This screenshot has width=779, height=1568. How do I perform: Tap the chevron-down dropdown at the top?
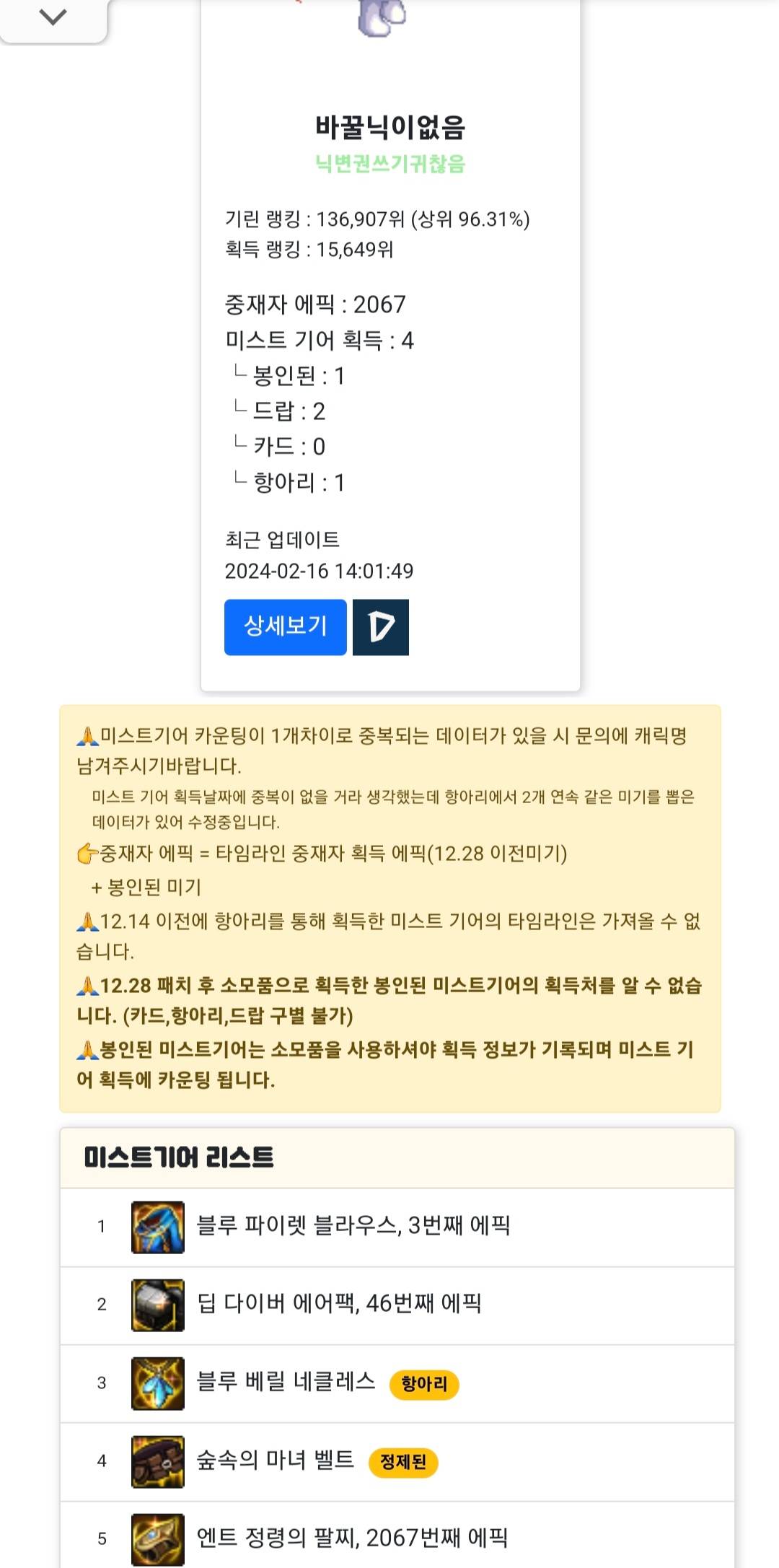(x=53, y=17)
